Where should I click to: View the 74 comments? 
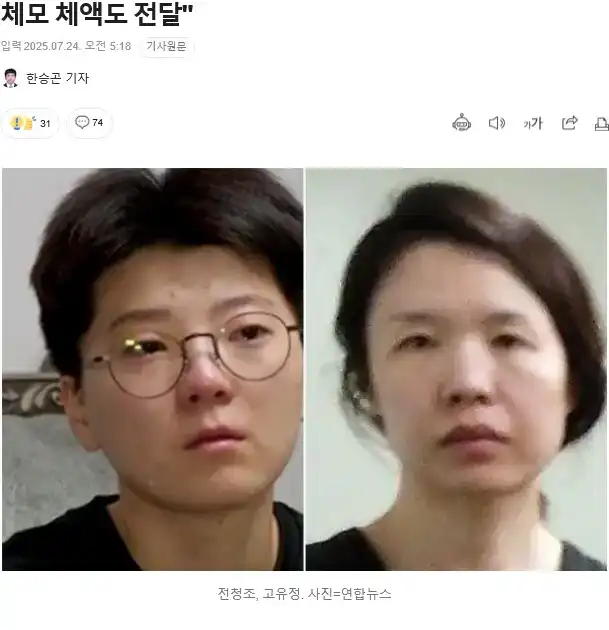click(90, 123)
